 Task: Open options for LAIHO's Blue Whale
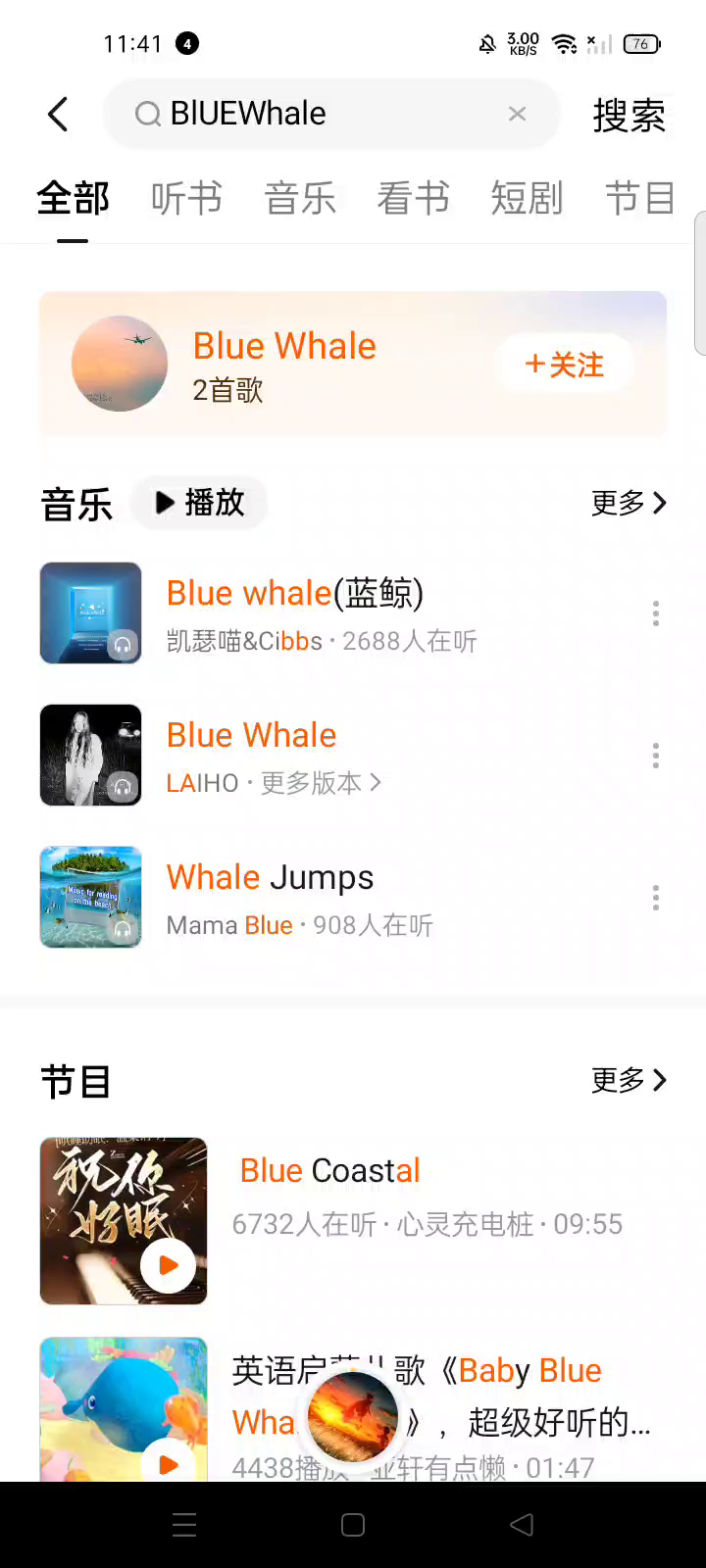click(656, 756)
